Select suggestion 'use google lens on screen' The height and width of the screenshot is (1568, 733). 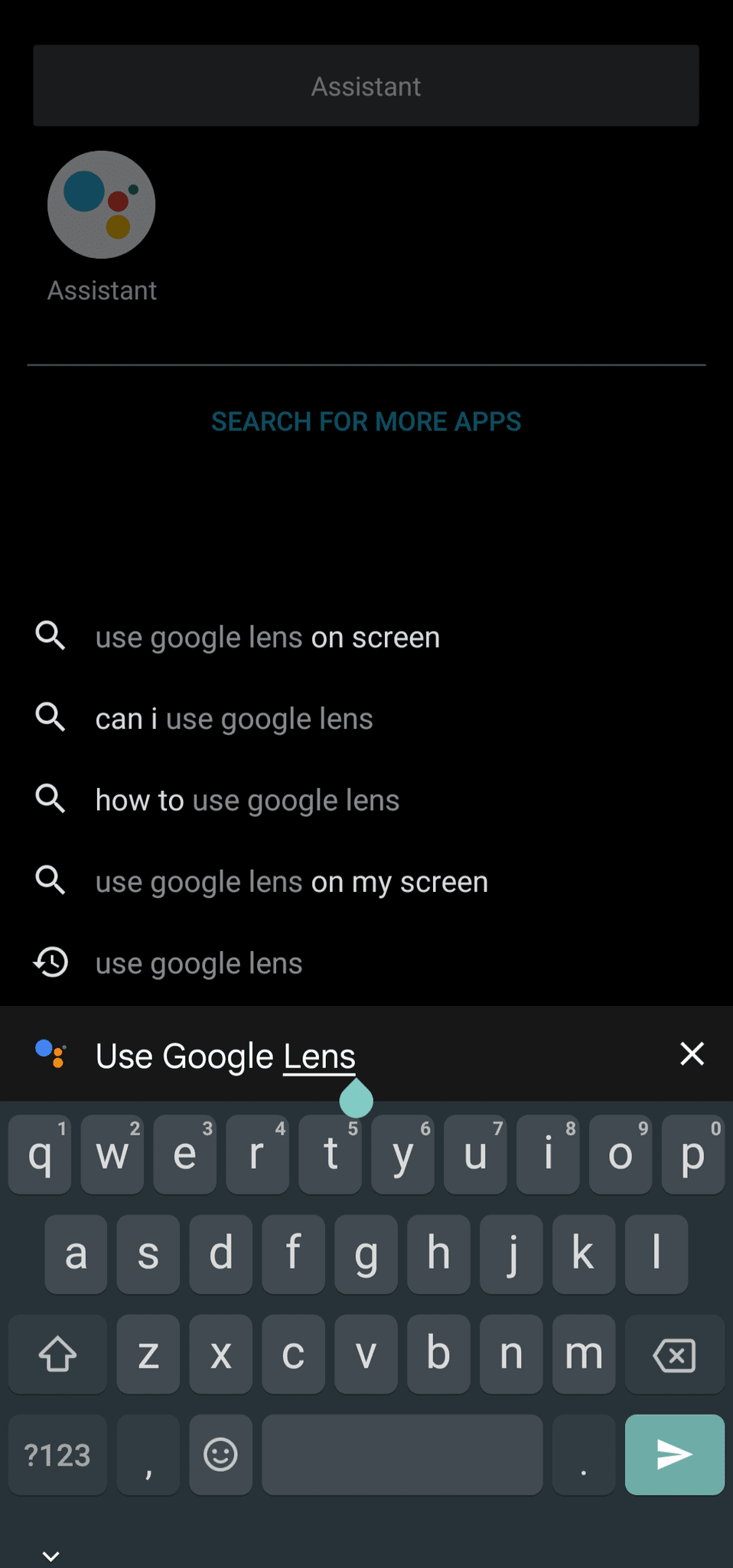(x=267, y=637)
